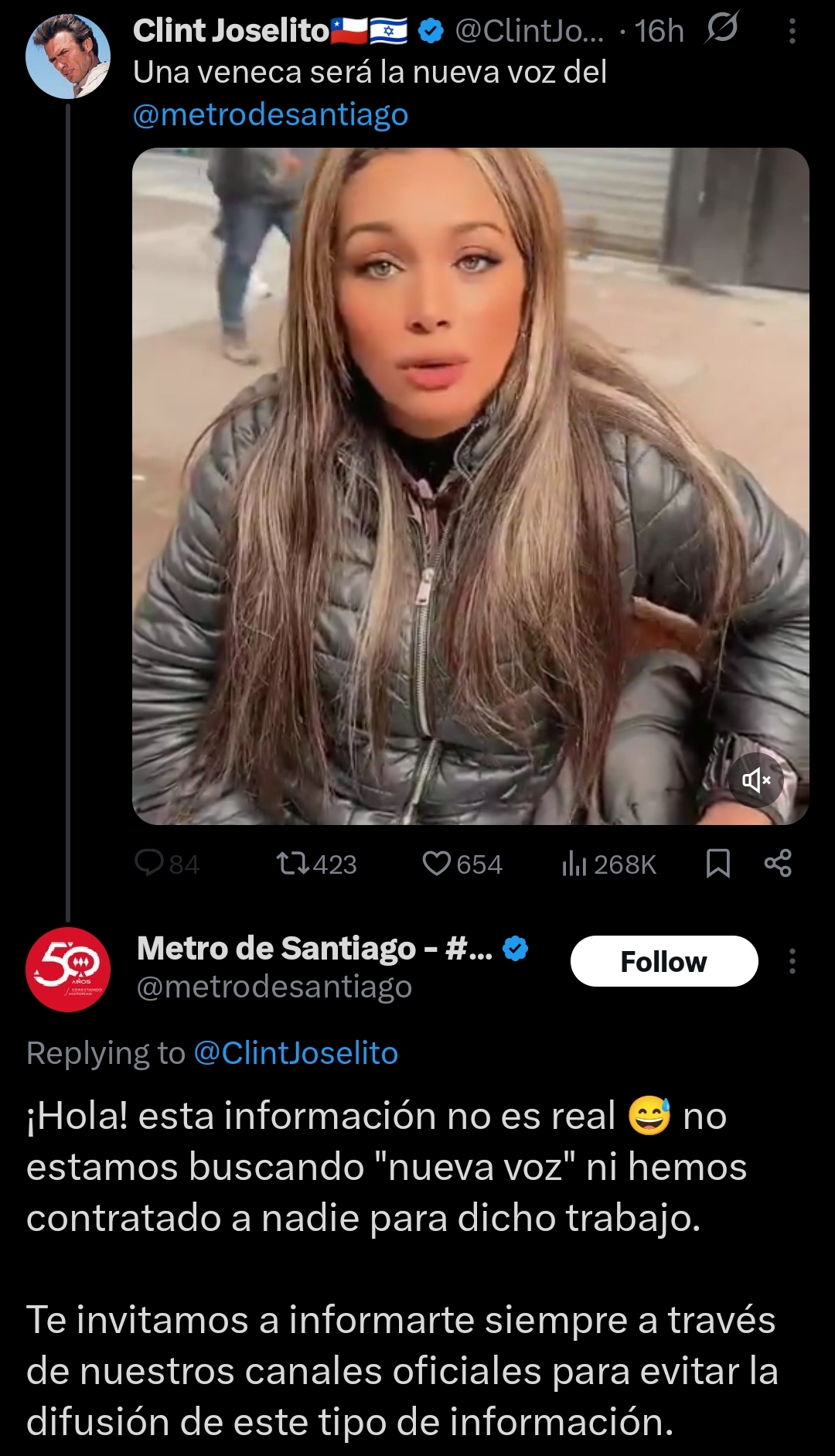Screen dimensions: 835x1456
Task: Open the @ClintJoselito replying-to link
Action: point(296,1053)
